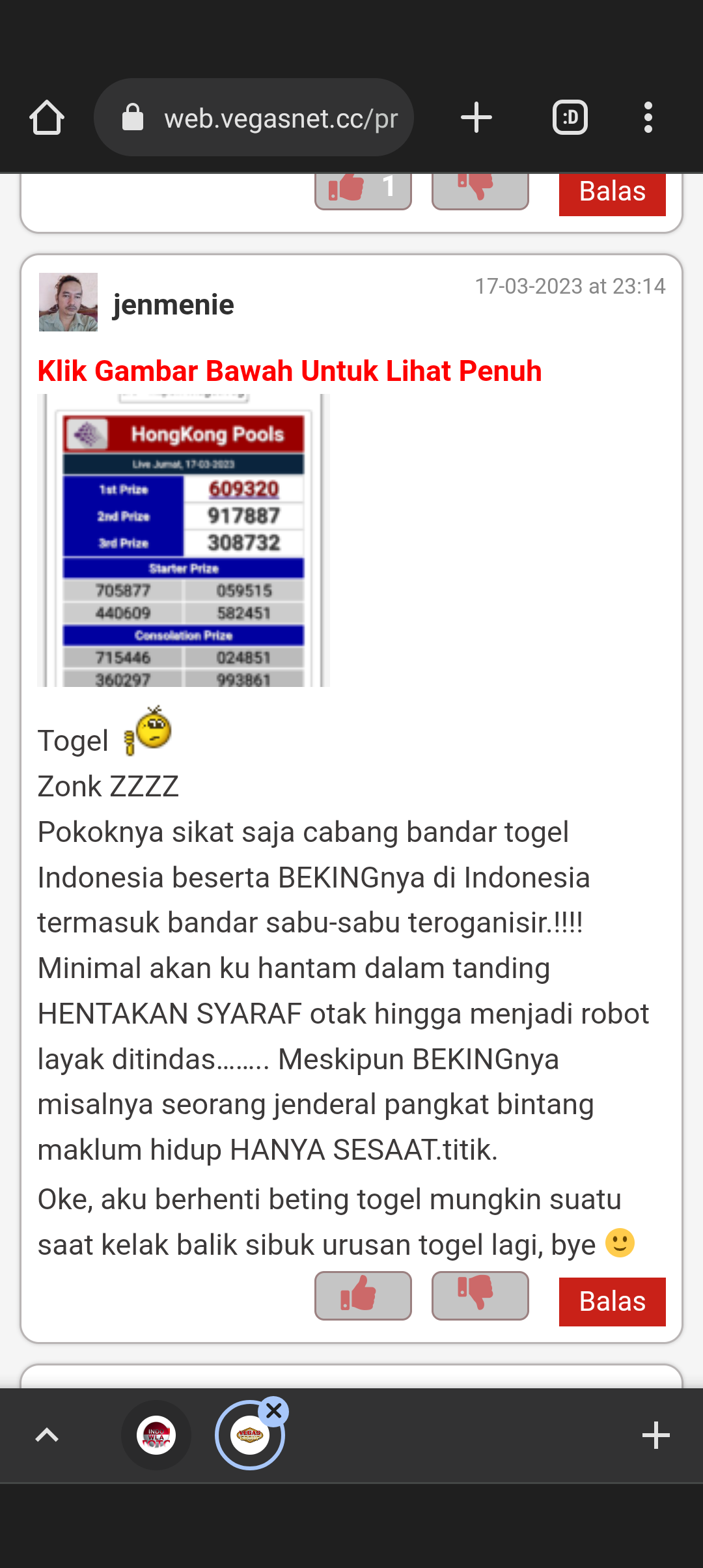Close the current Vegas tab

tap(274, 1411)
